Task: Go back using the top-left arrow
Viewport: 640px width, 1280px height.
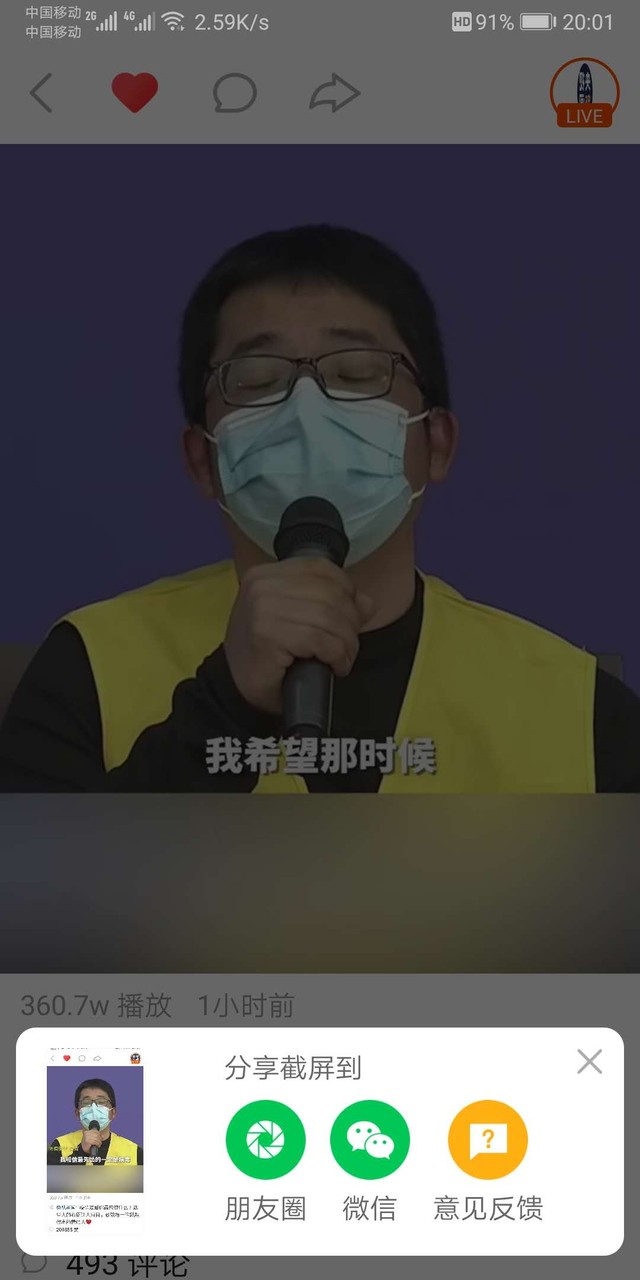Action: [x=41, y=93]
